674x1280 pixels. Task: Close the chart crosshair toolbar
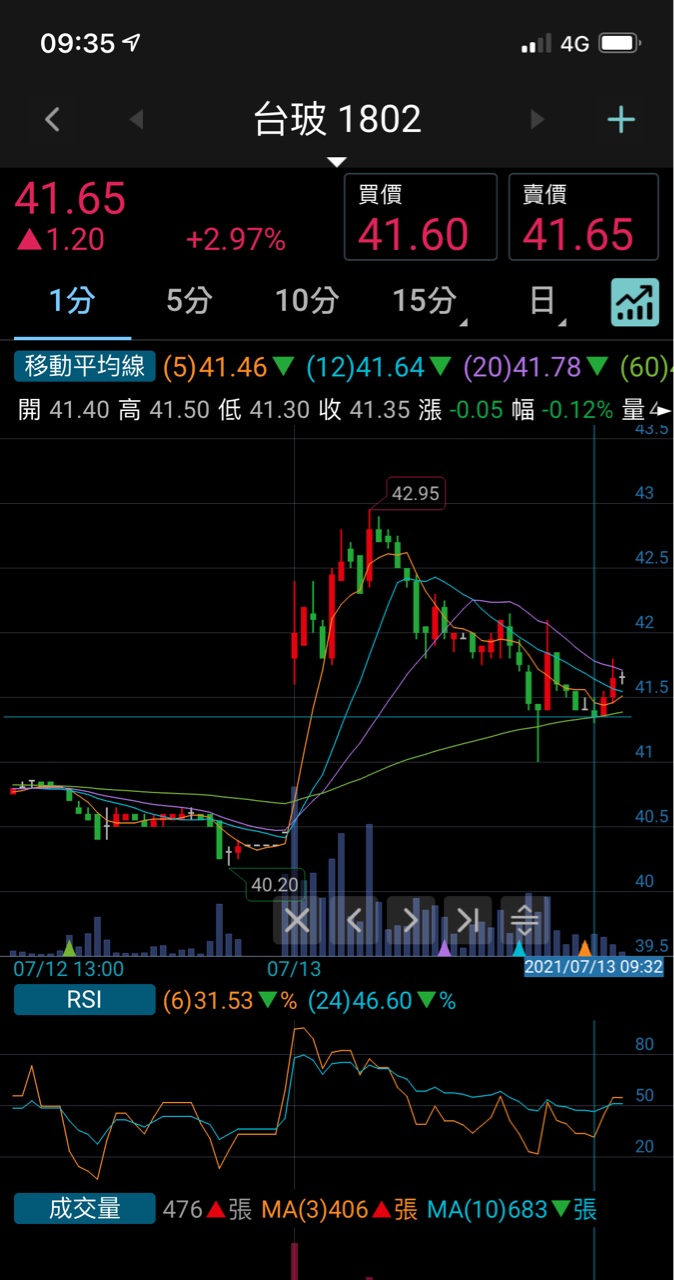[297, 920]
